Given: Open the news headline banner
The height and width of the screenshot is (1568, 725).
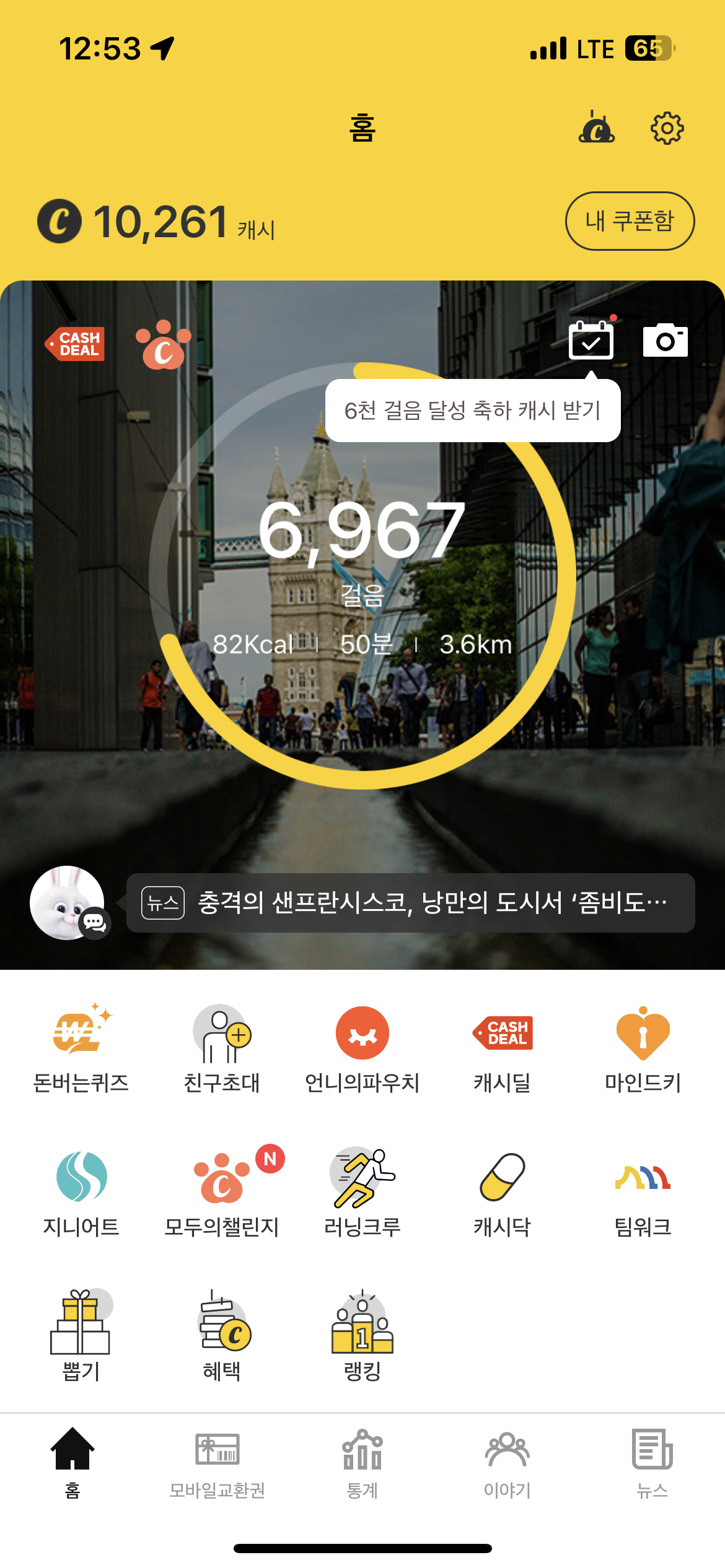Looking at the screenshot, I should (410, 903).
